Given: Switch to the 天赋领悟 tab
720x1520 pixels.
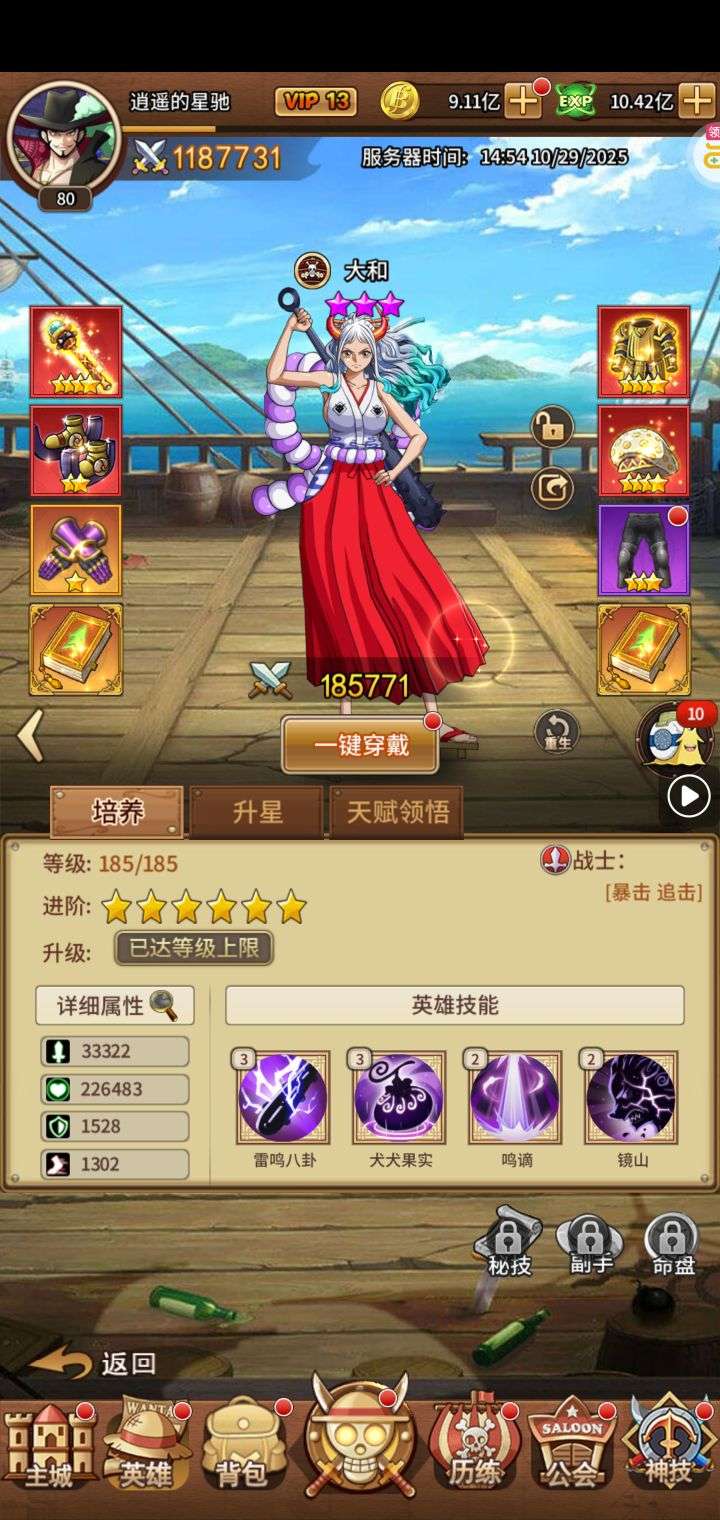Looking at the screenshot, I should point(397,812).
